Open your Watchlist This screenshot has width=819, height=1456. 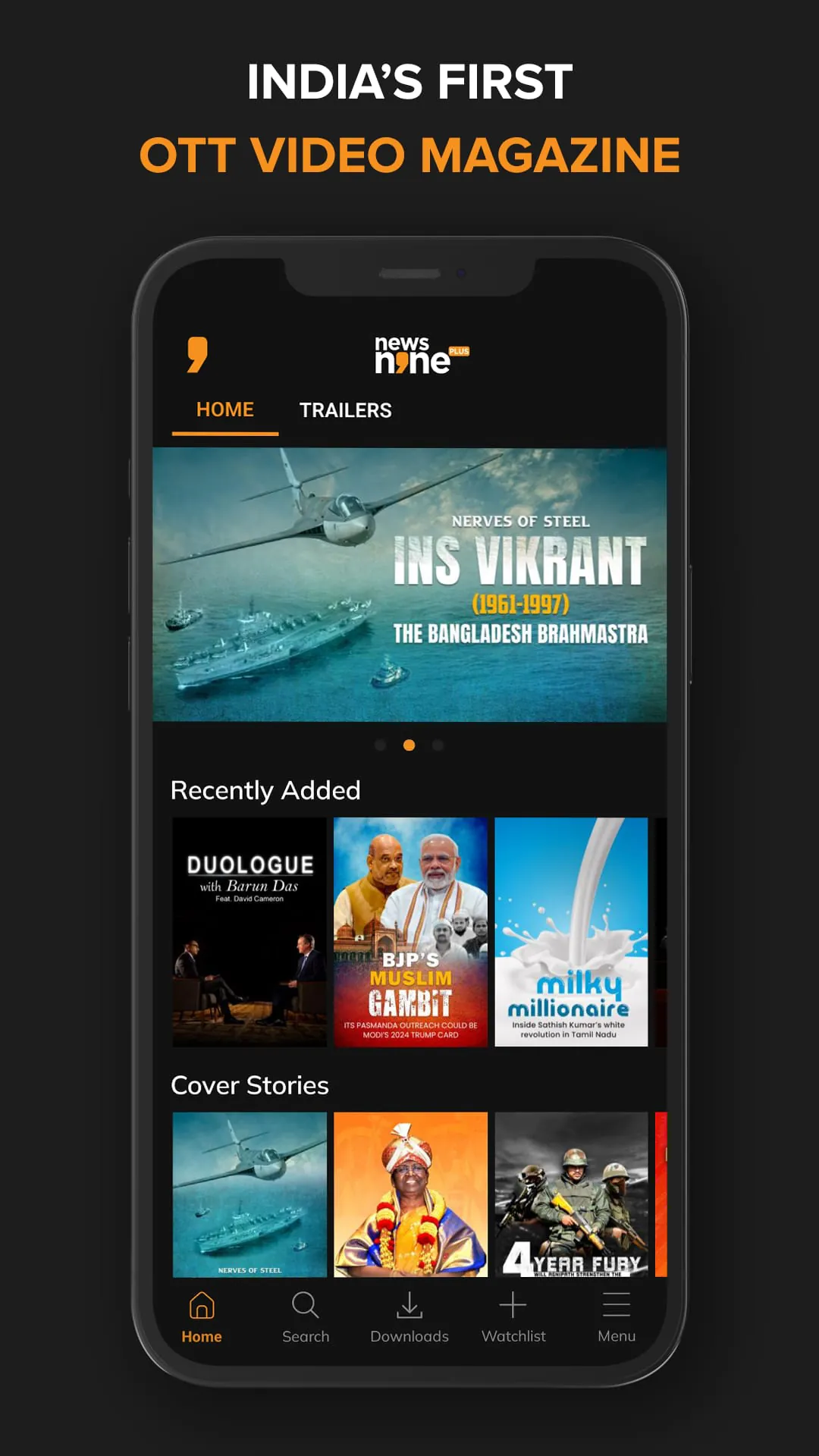click(513, 1318)
